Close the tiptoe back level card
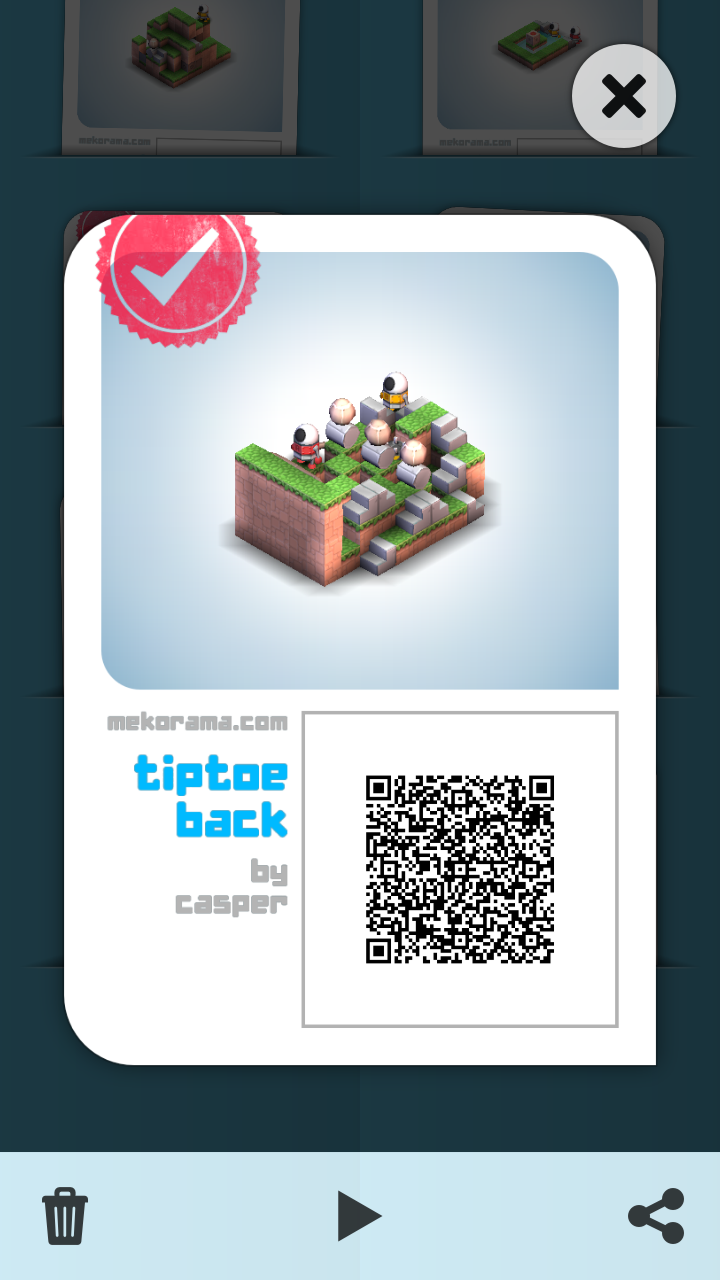The height and width of the screenshot is (1280, 720). point(624,97)
